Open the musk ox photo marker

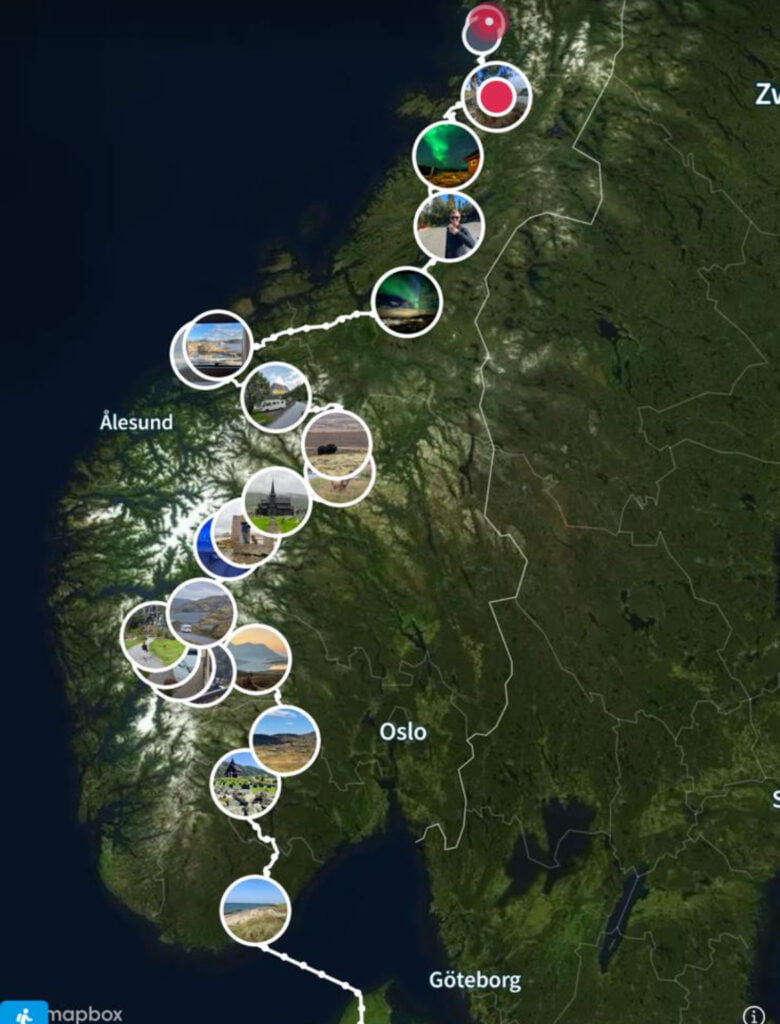click(337, 444)
